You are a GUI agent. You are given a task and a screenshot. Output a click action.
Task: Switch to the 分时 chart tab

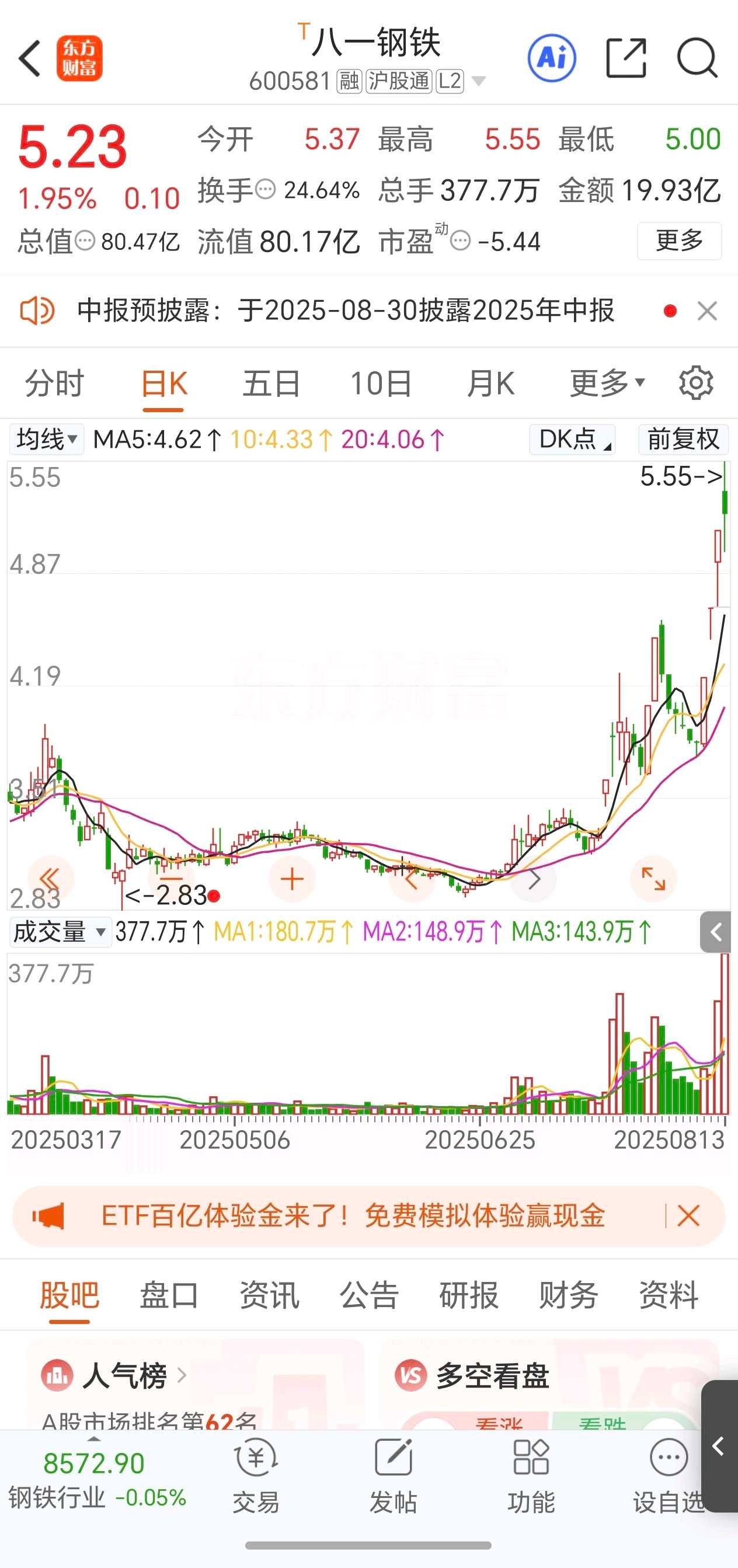(55, 384)
